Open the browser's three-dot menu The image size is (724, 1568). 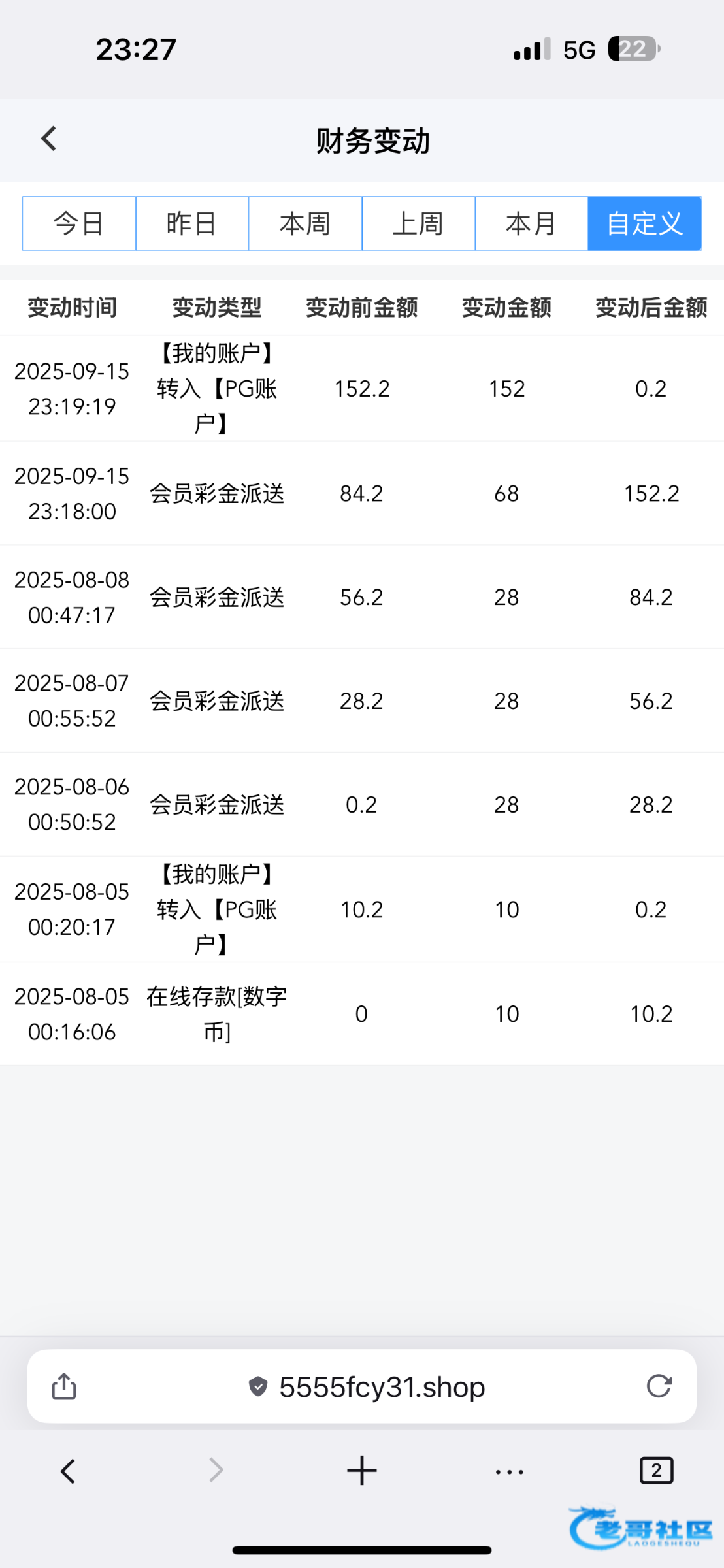[510, 1472]
